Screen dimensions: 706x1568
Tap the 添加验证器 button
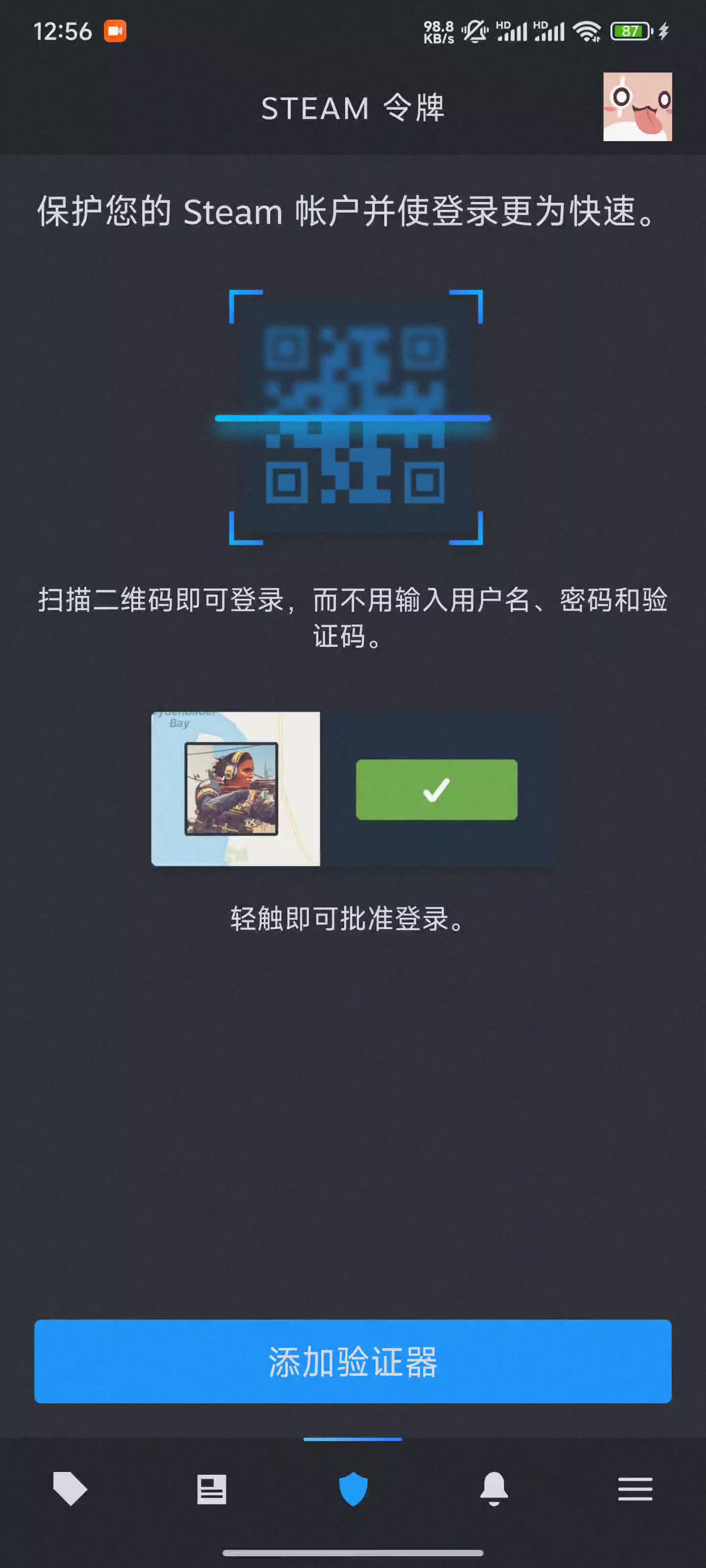coord(353,1361)
